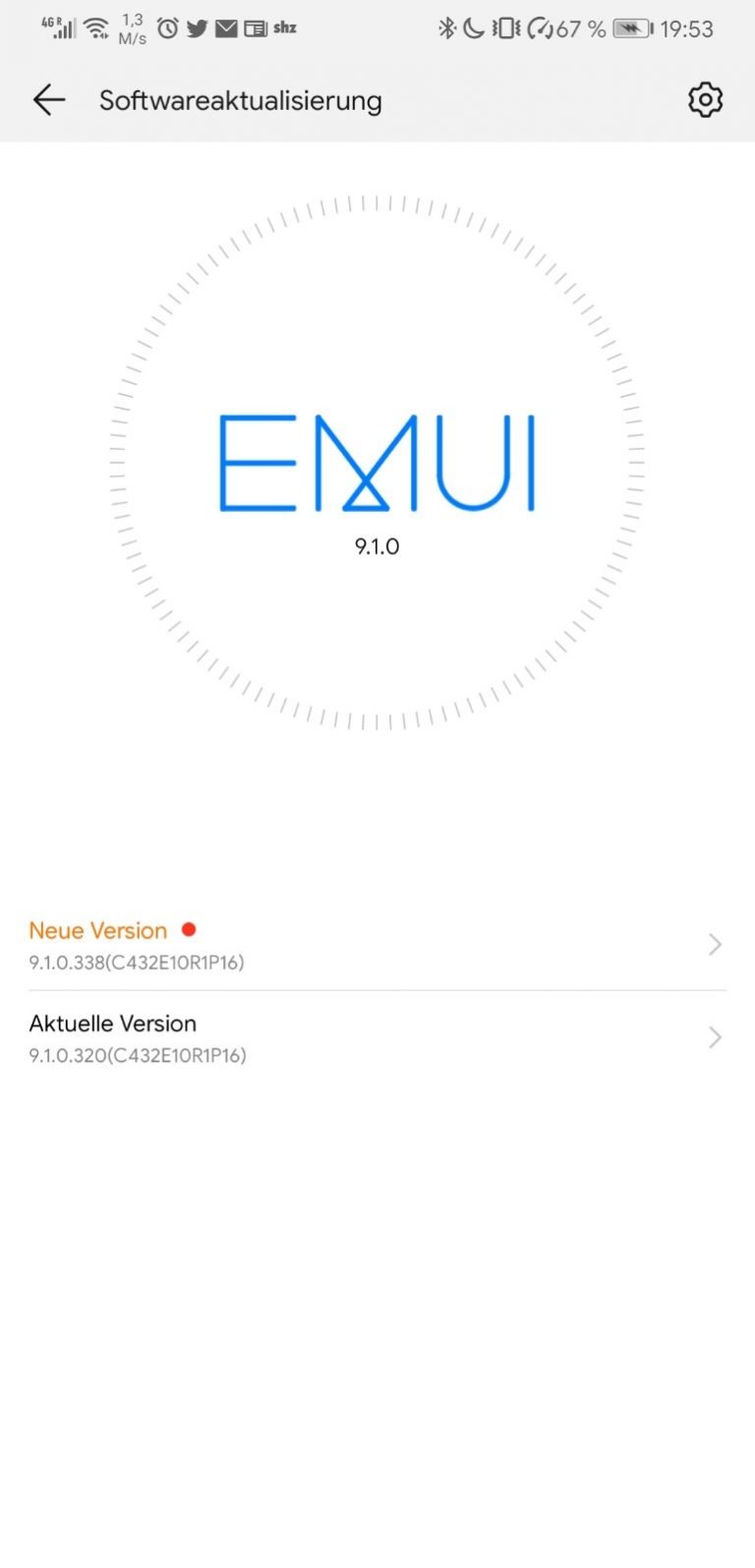
Task: Open Neue Version 9.1.0.338 details
Action: 377,944
